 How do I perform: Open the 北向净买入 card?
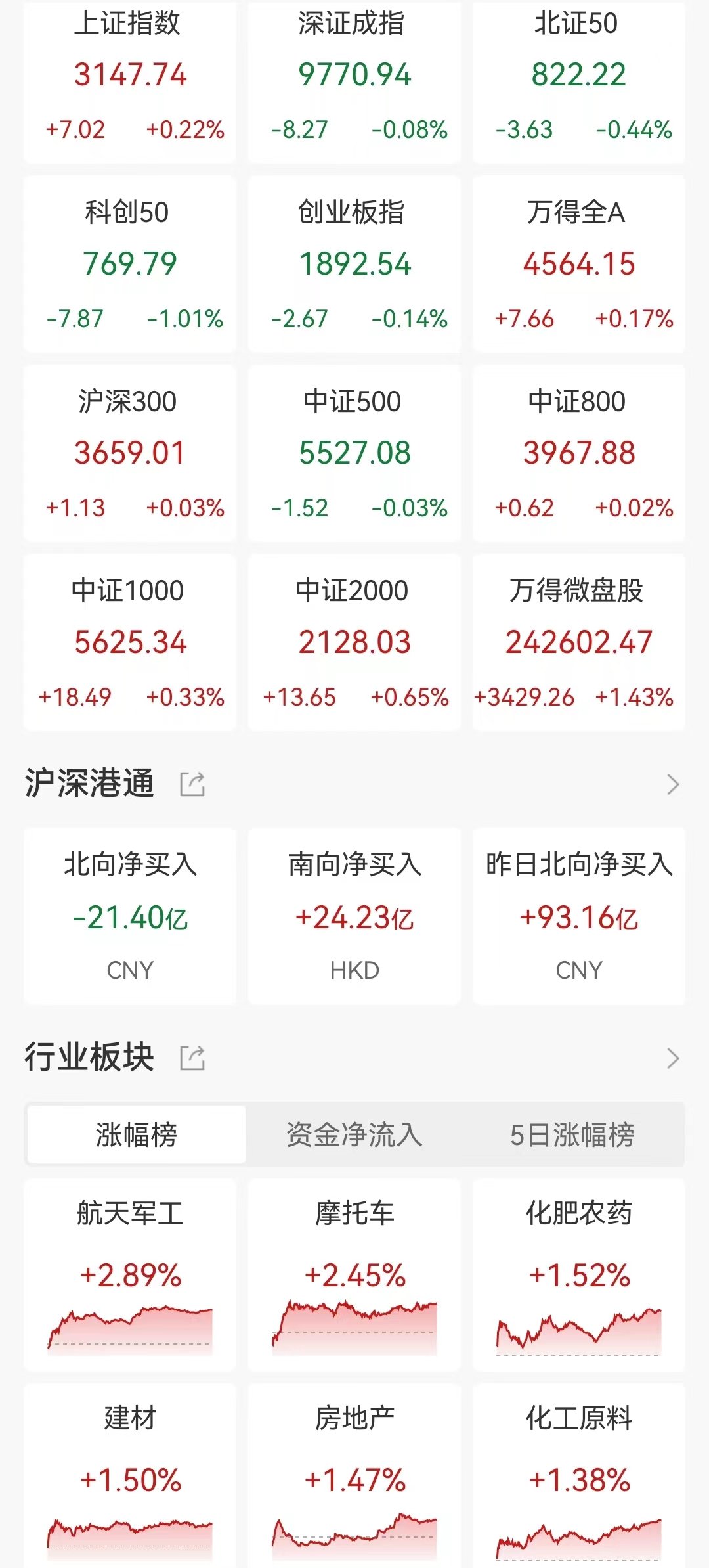130,916
